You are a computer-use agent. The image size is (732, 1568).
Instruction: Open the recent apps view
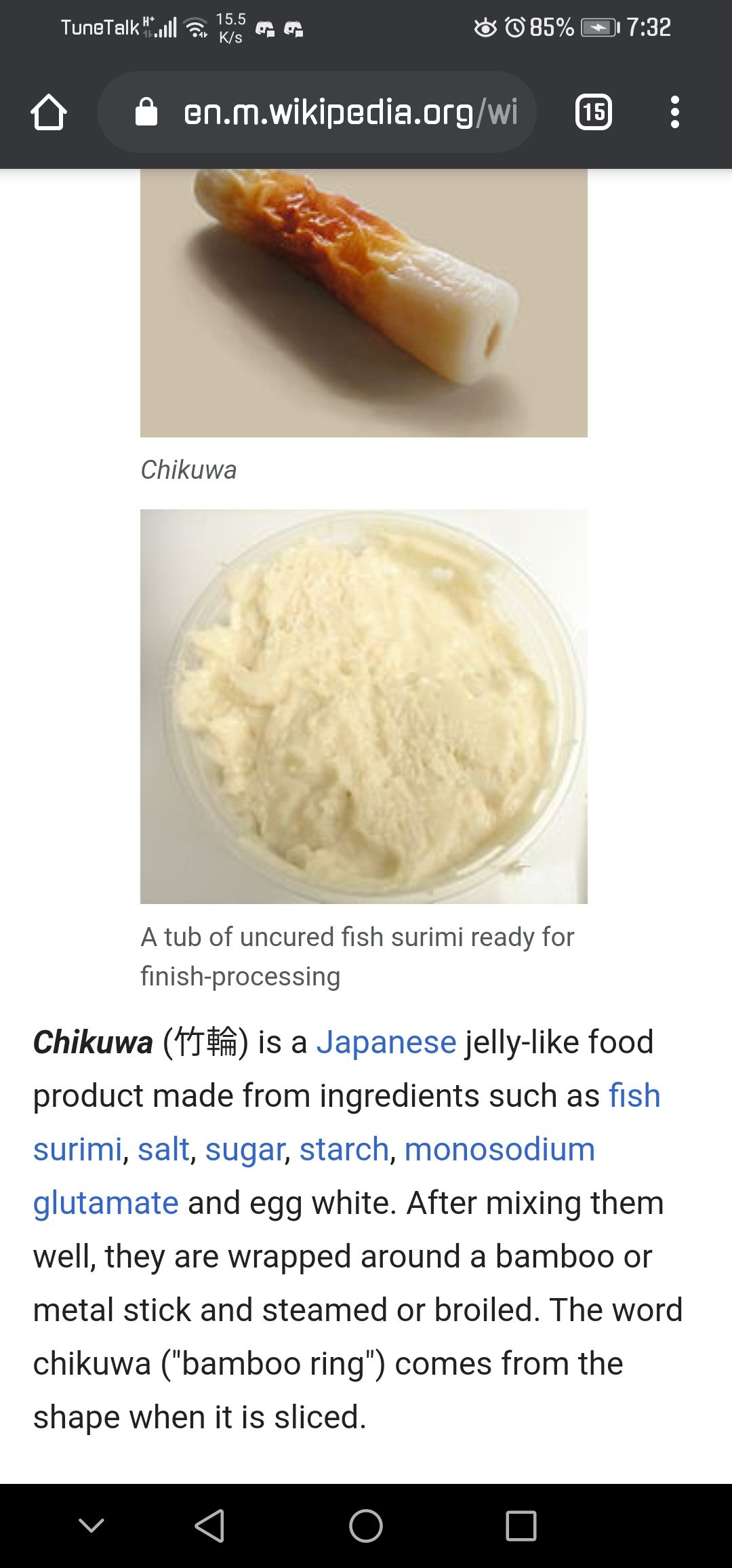click(521, 1526)
